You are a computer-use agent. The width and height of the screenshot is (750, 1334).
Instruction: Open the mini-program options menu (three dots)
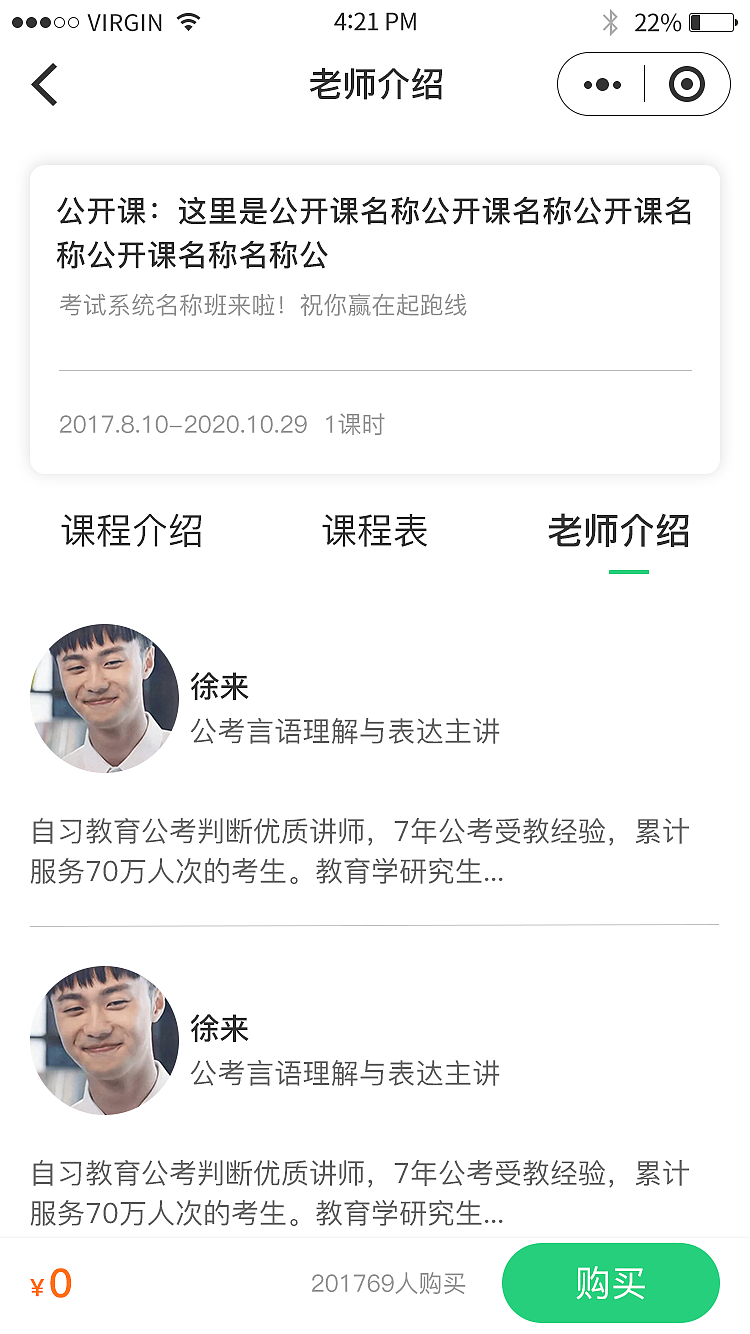point(601,84)
